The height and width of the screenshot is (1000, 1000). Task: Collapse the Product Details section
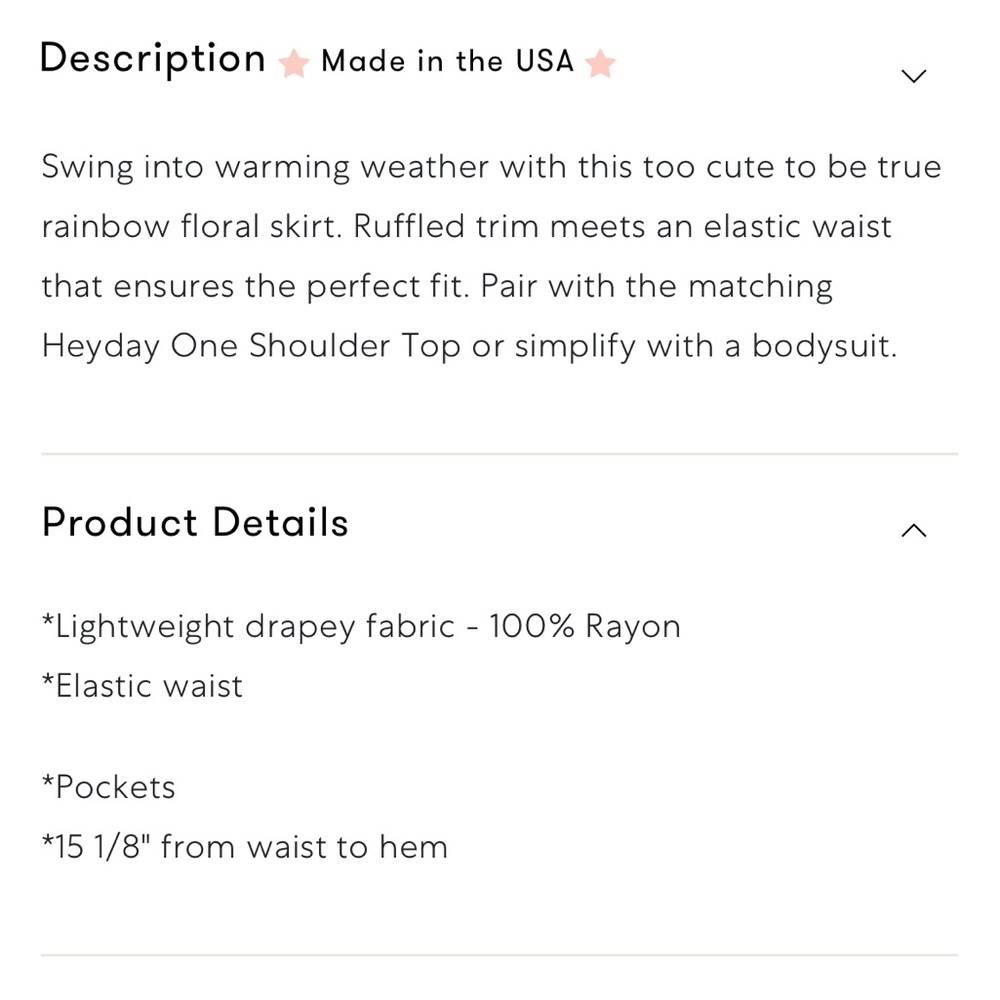pos(913,531)
